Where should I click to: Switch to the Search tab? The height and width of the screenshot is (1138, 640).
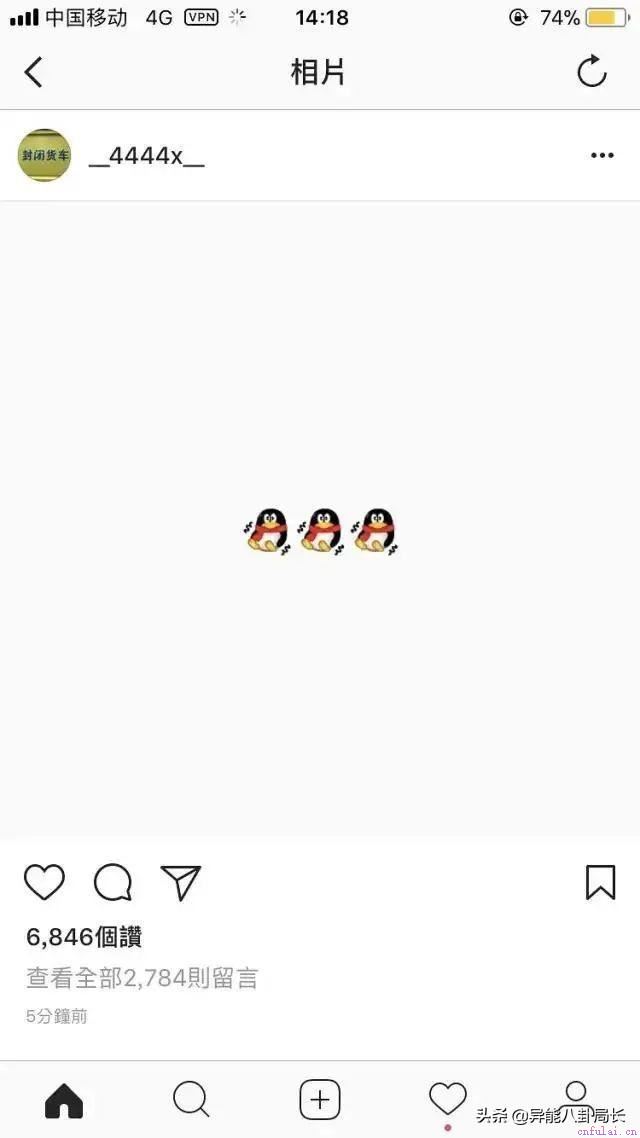[x=191, y=1100]
